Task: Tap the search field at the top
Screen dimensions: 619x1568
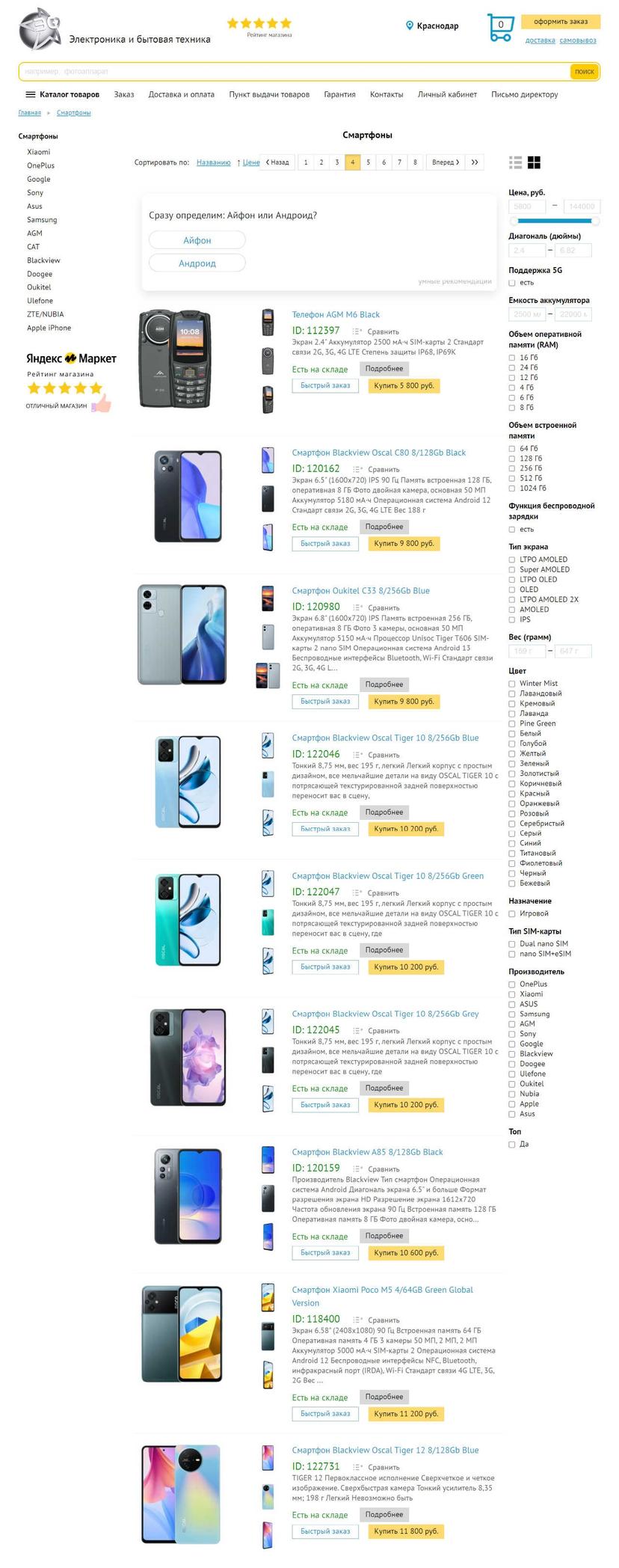Action: pos(292,72)
